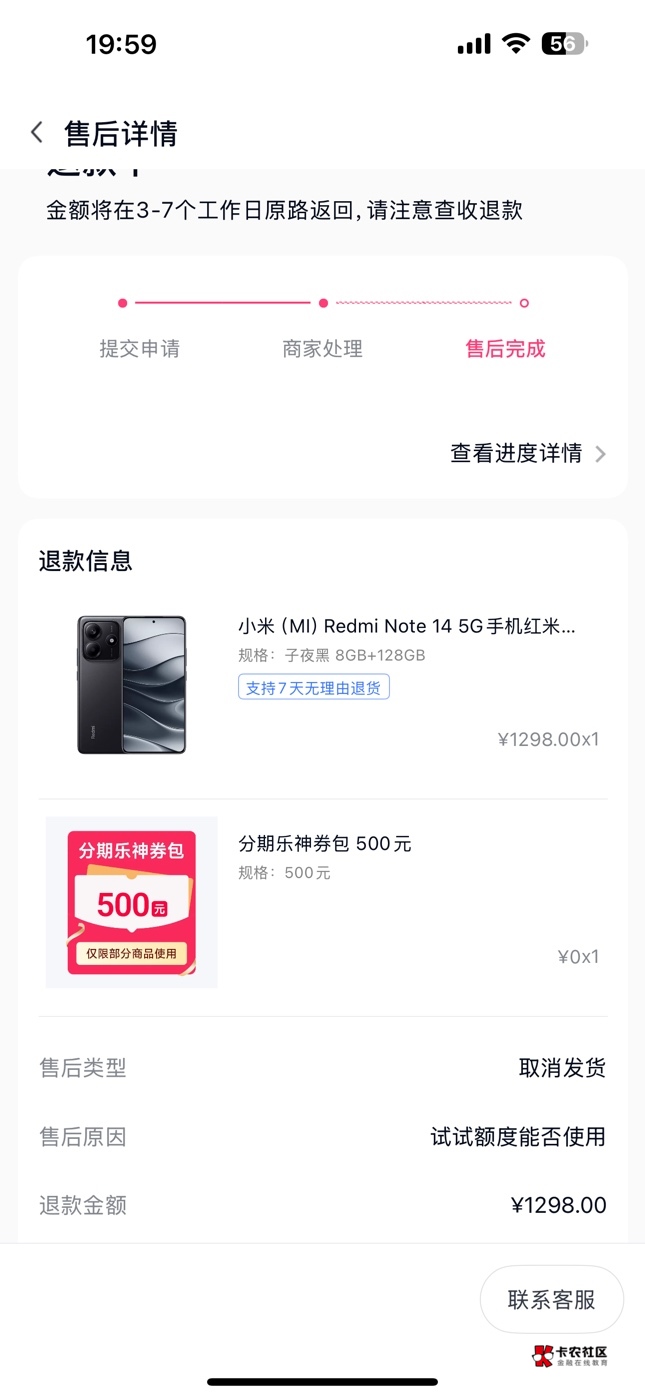Tap 联系客服 to contact support
This screenshot has height=1398, width=645.
click(551, 1299)
